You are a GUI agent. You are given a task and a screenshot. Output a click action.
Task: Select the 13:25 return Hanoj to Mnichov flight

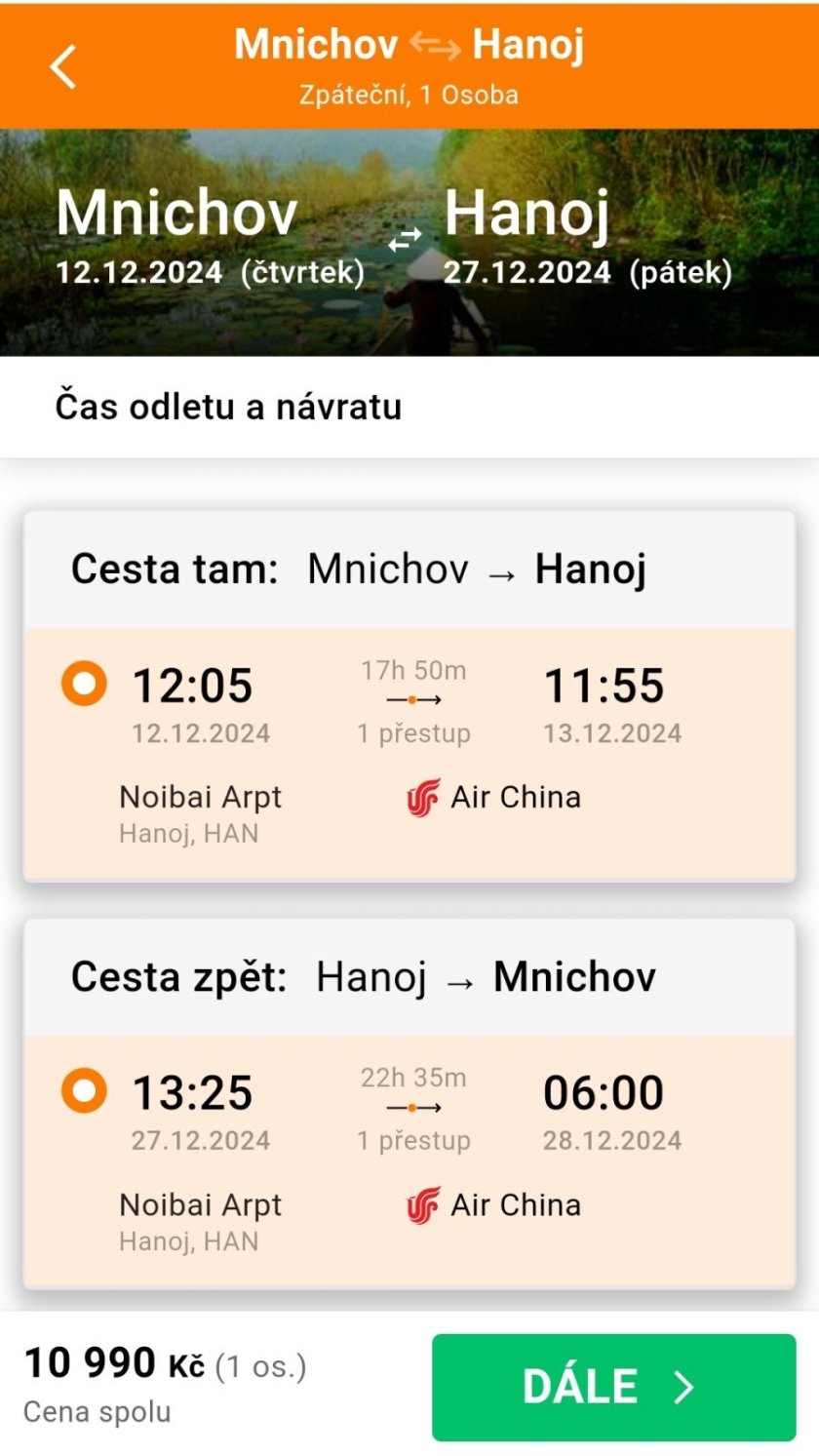[84, 1091]
